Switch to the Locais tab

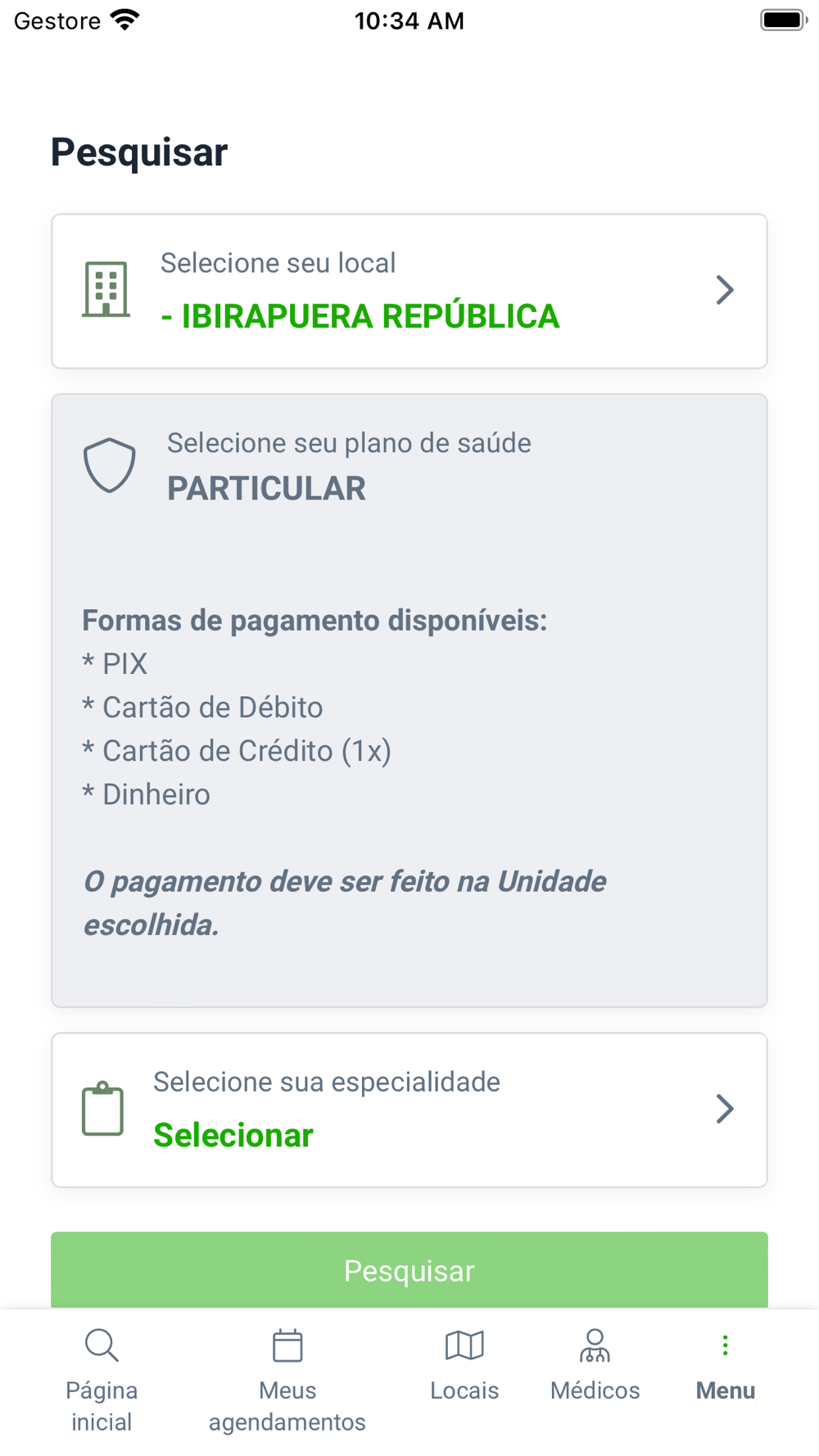click(x=464, y=1366)
